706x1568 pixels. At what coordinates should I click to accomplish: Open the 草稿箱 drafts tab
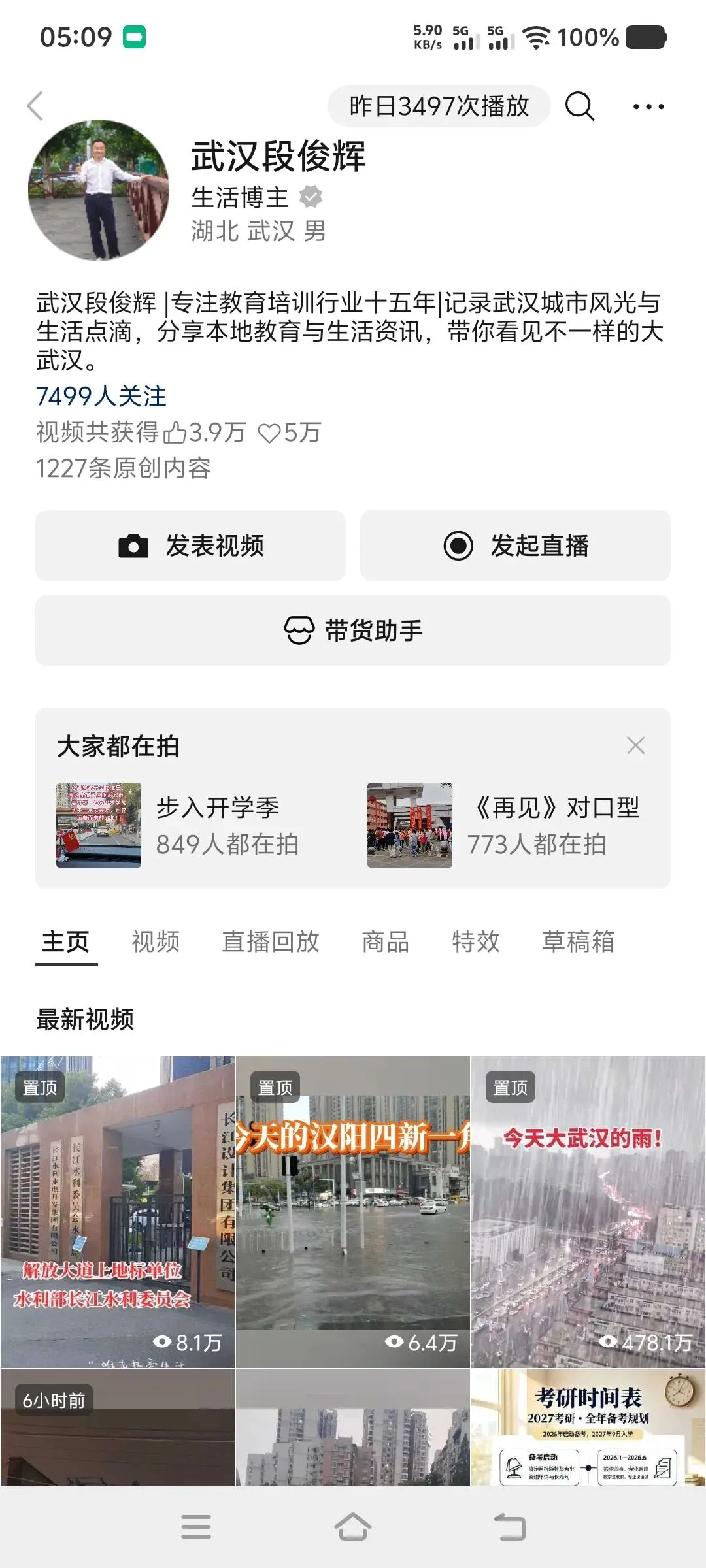579,941
